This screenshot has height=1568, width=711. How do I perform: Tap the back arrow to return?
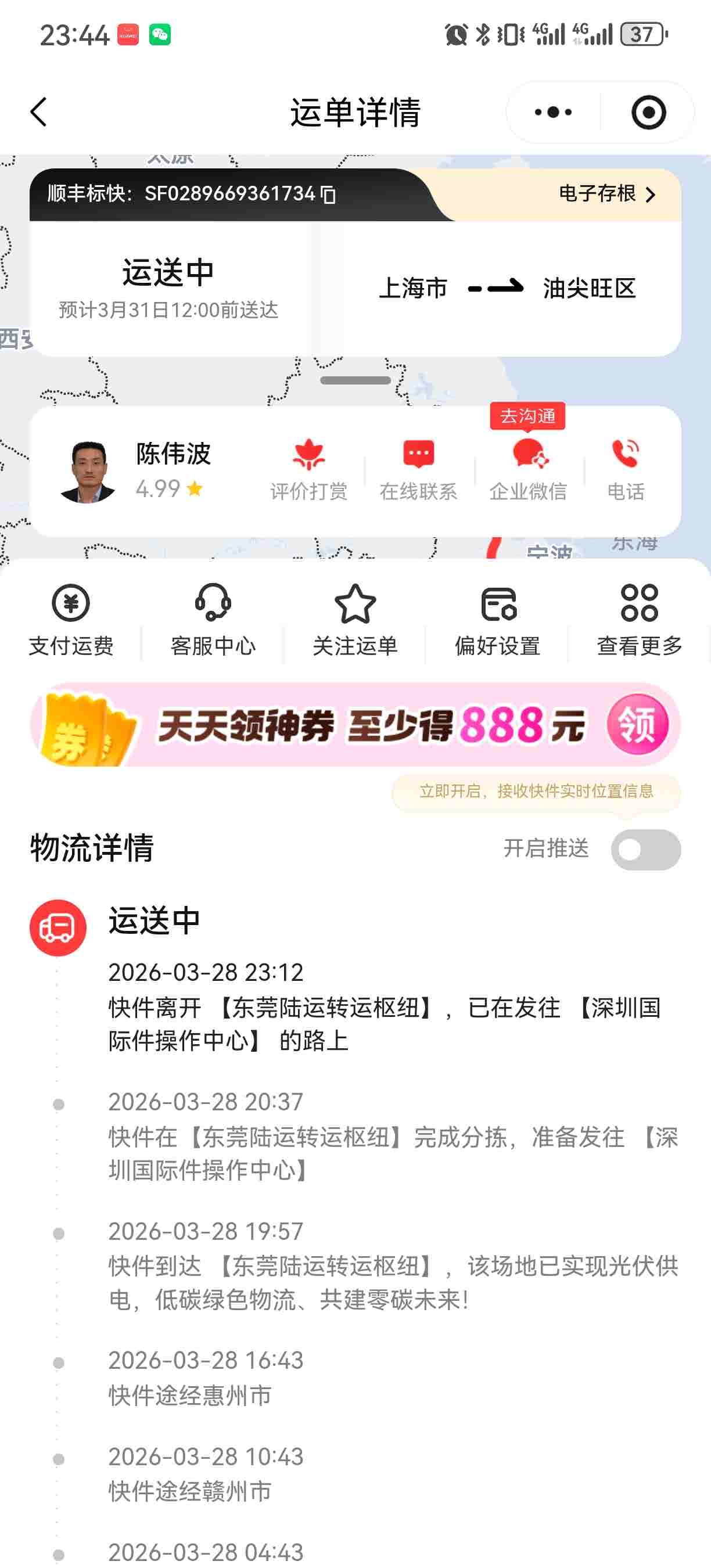coord(39,112)
